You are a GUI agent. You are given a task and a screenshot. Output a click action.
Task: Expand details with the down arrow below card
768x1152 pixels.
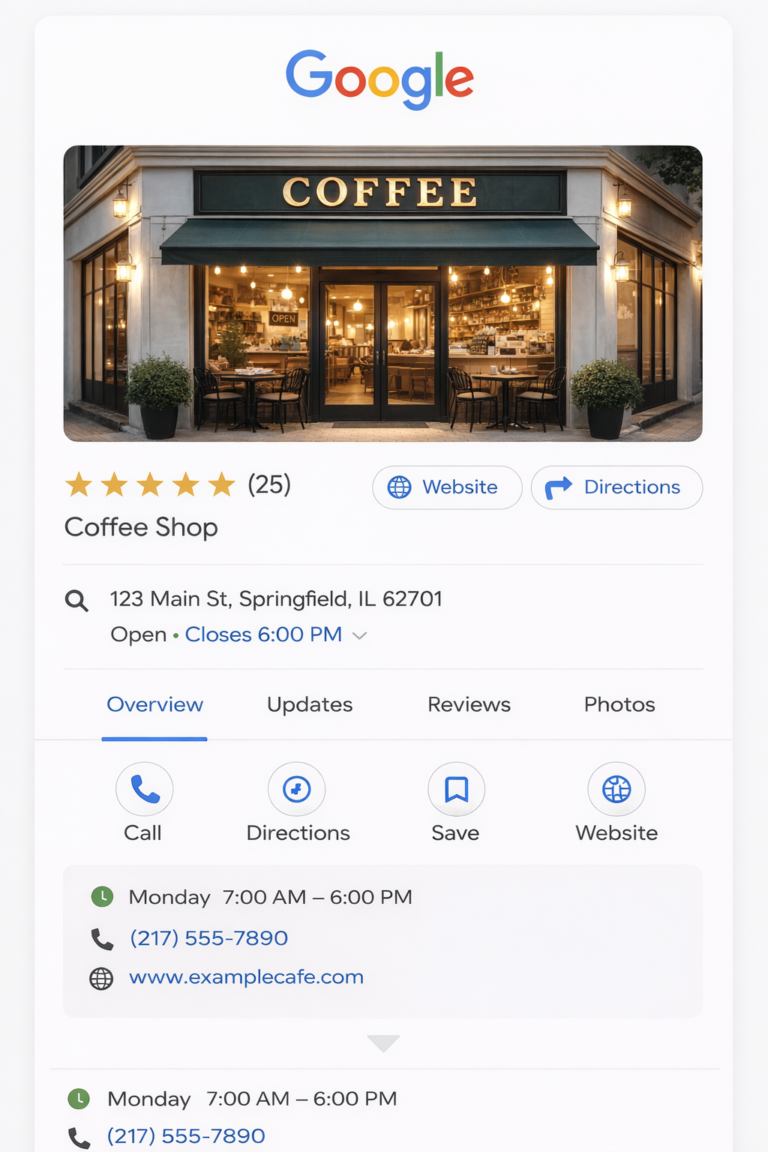pyautogui.click(x=383, y=1043)
